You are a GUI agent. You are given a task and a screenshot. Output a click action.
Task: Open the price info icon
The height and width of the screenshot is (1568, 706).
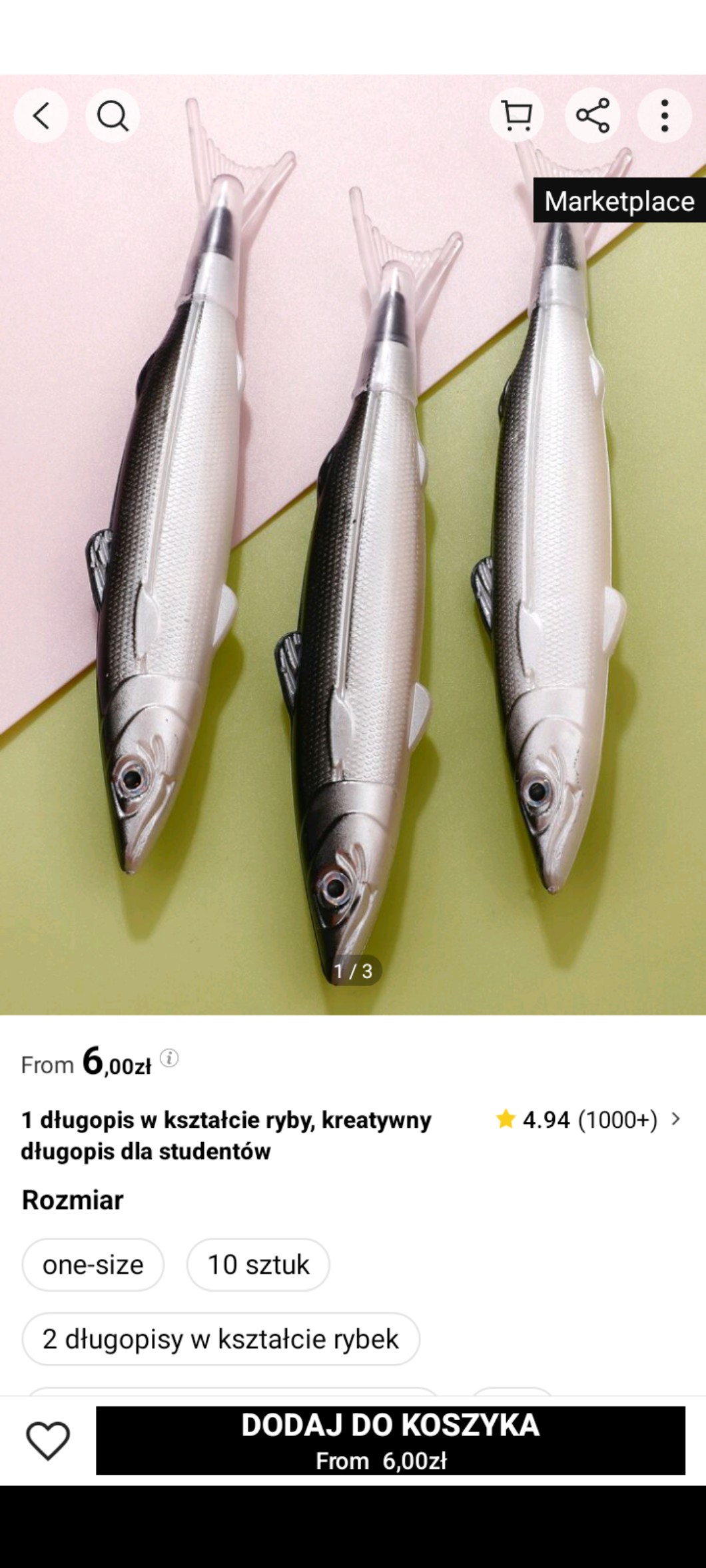169,1058
